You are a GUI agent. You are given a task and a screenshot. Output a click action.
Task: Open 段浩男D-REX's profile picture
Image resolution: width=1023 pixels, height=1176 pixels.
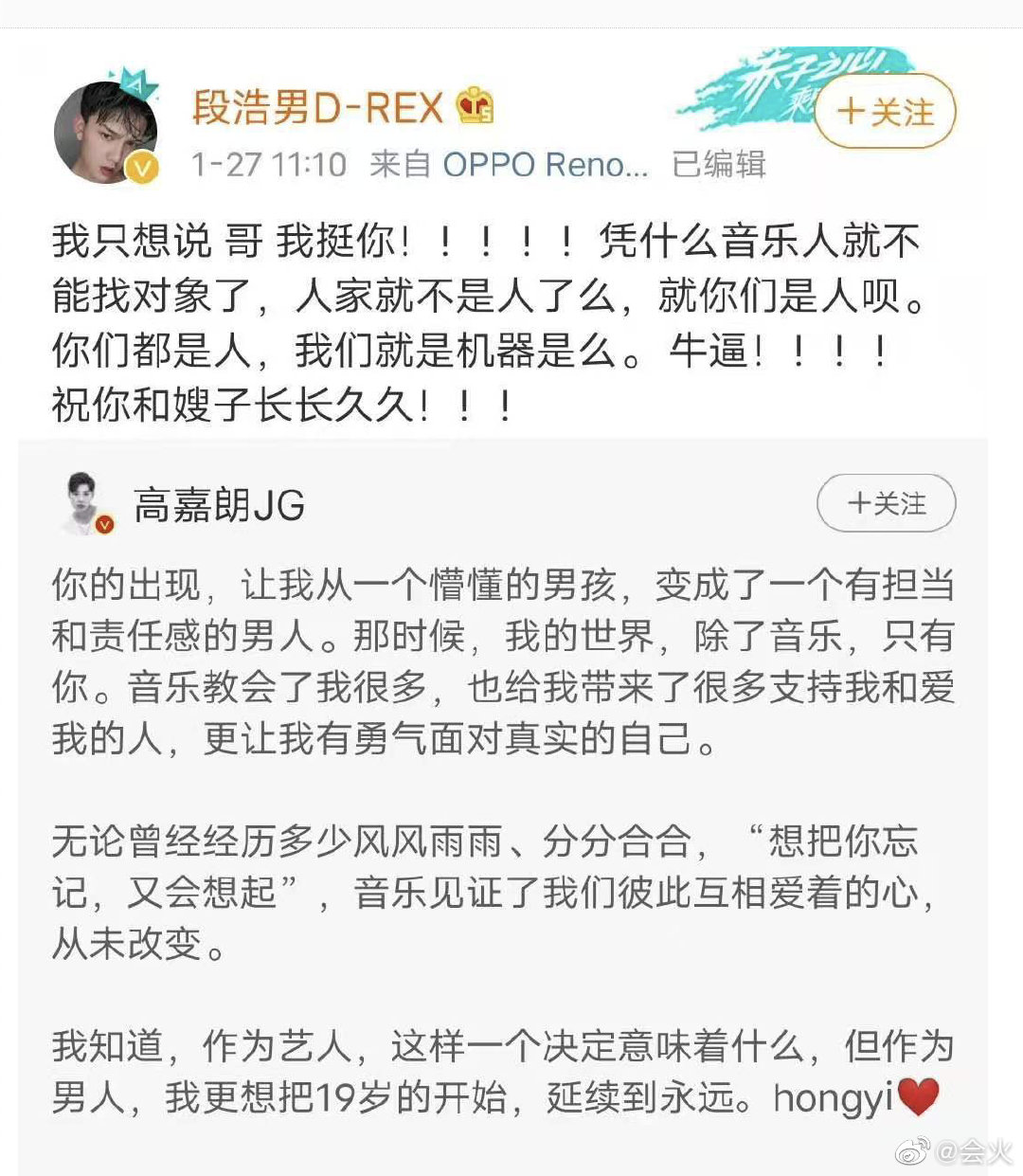(x=104, y=132)
